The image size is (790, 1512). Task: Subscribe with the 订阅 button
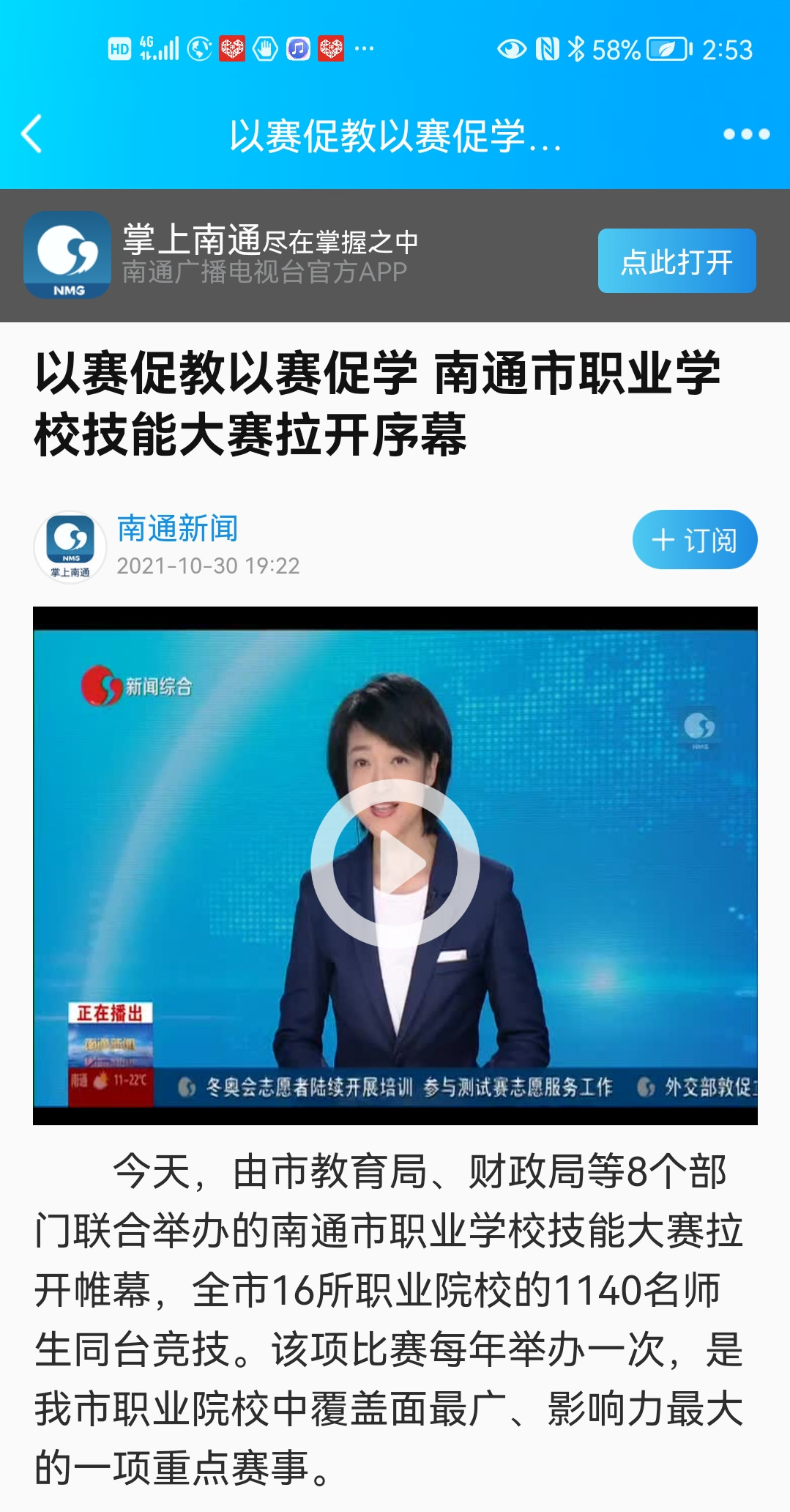[694, 540]
